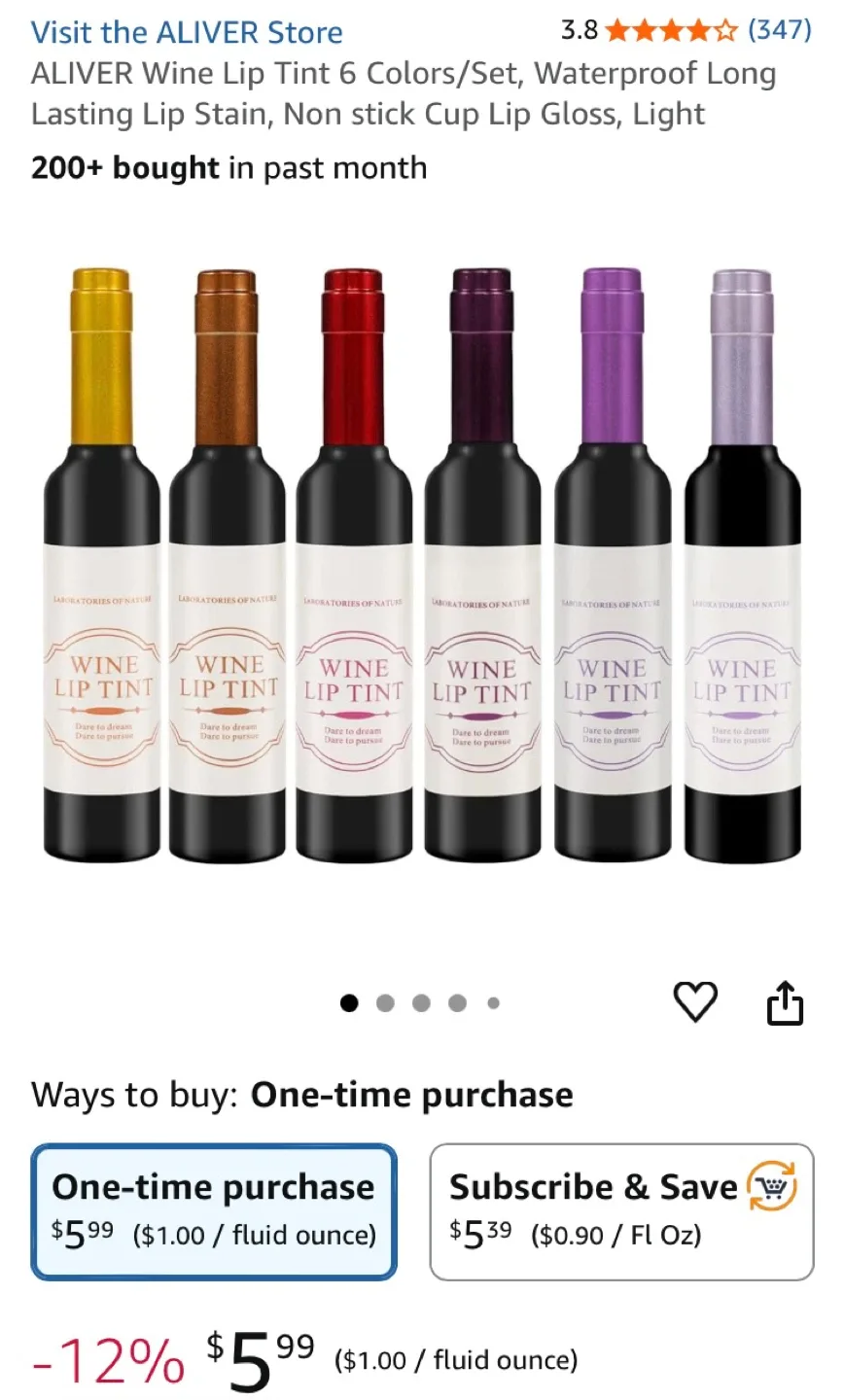This screenshot has width=844, height=1400.
Task: Select the first carousel dot
Action: [x=349, y=1002]
